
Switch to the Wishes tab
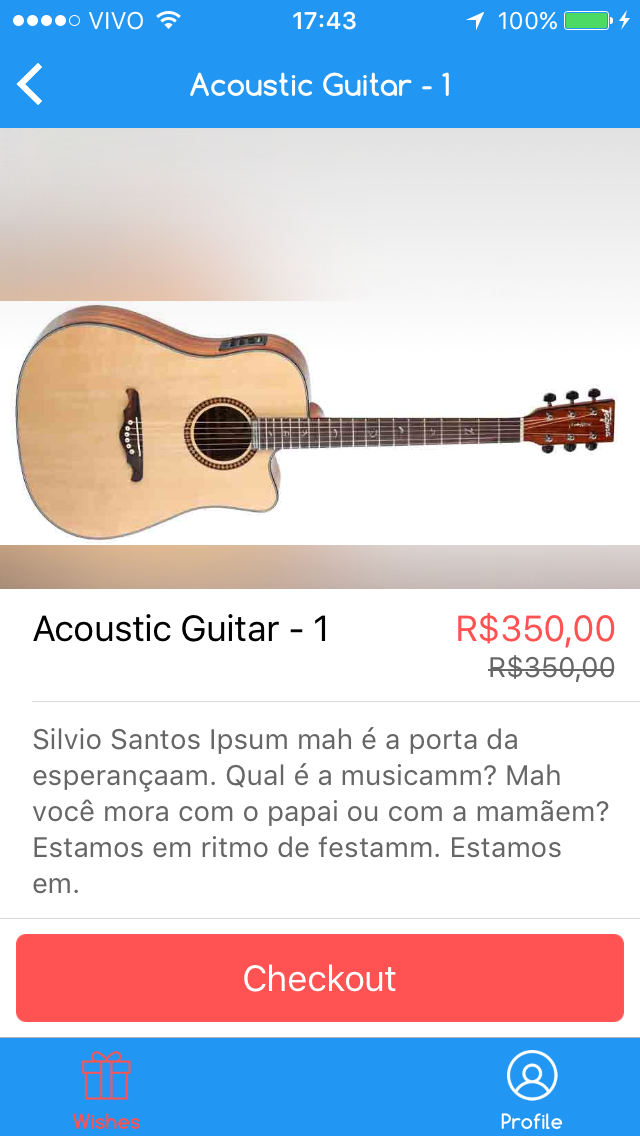coord(107,1088)
